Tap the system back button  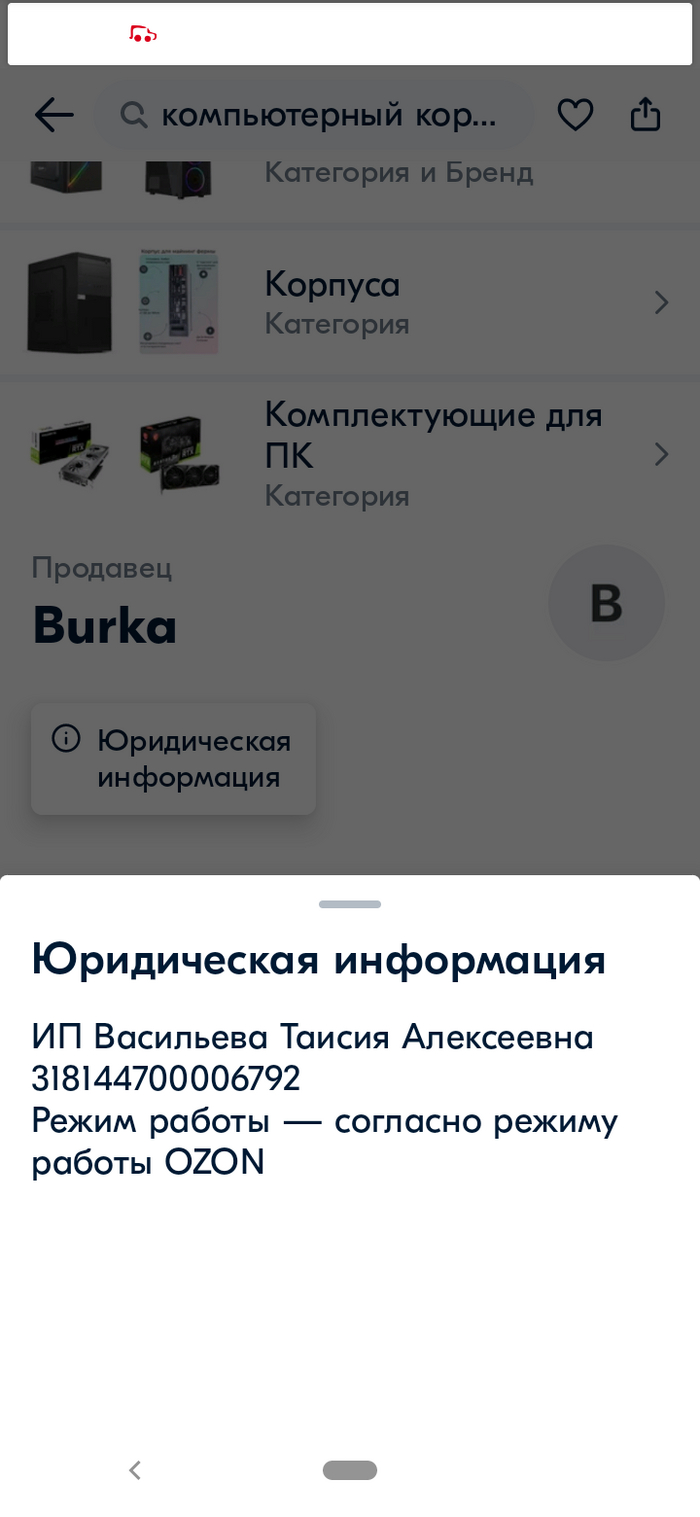pyautogui.click(x=135, y=1470)
